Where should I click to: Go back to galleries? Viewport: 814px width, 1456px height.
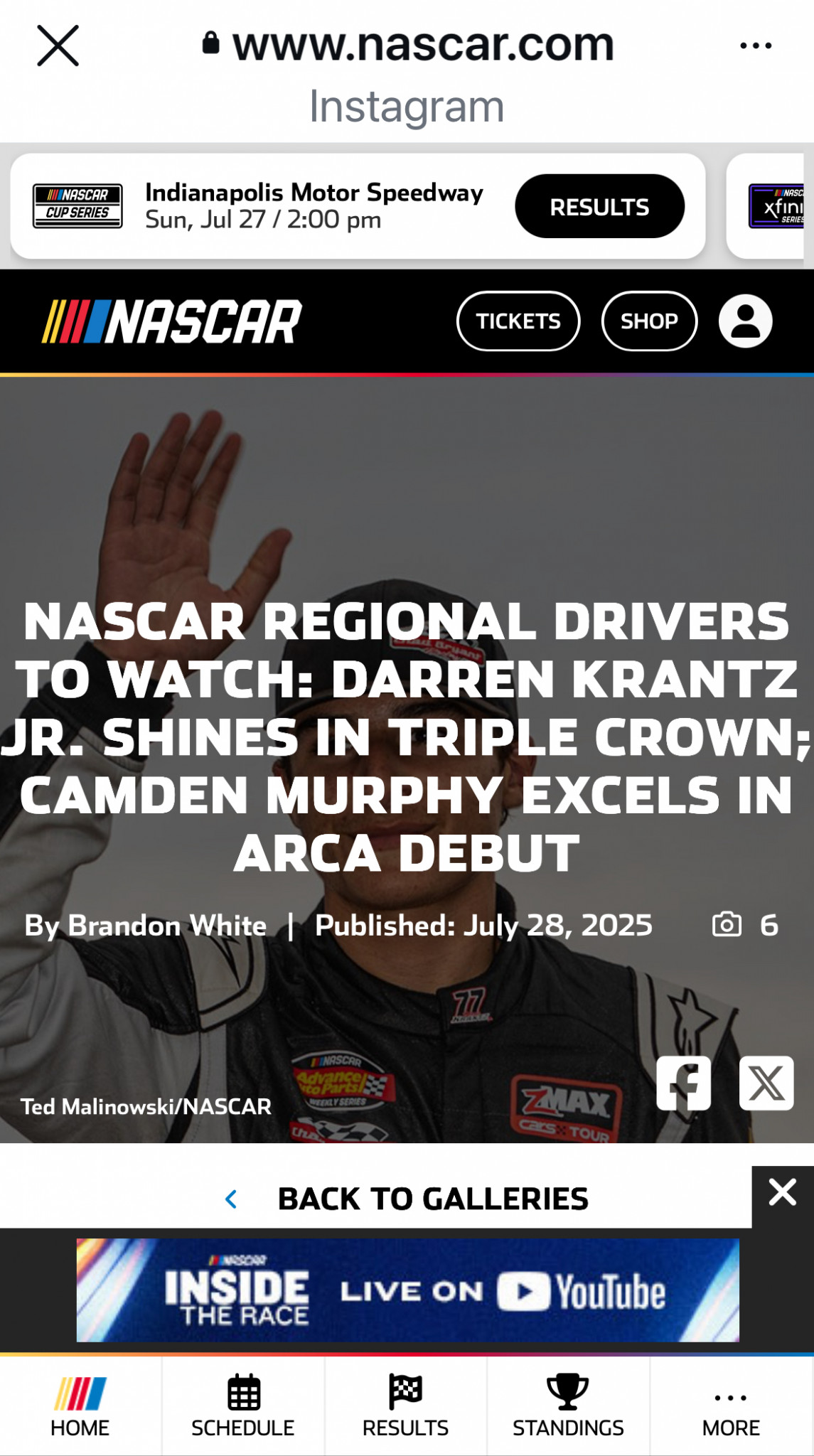pos(407,1199)
